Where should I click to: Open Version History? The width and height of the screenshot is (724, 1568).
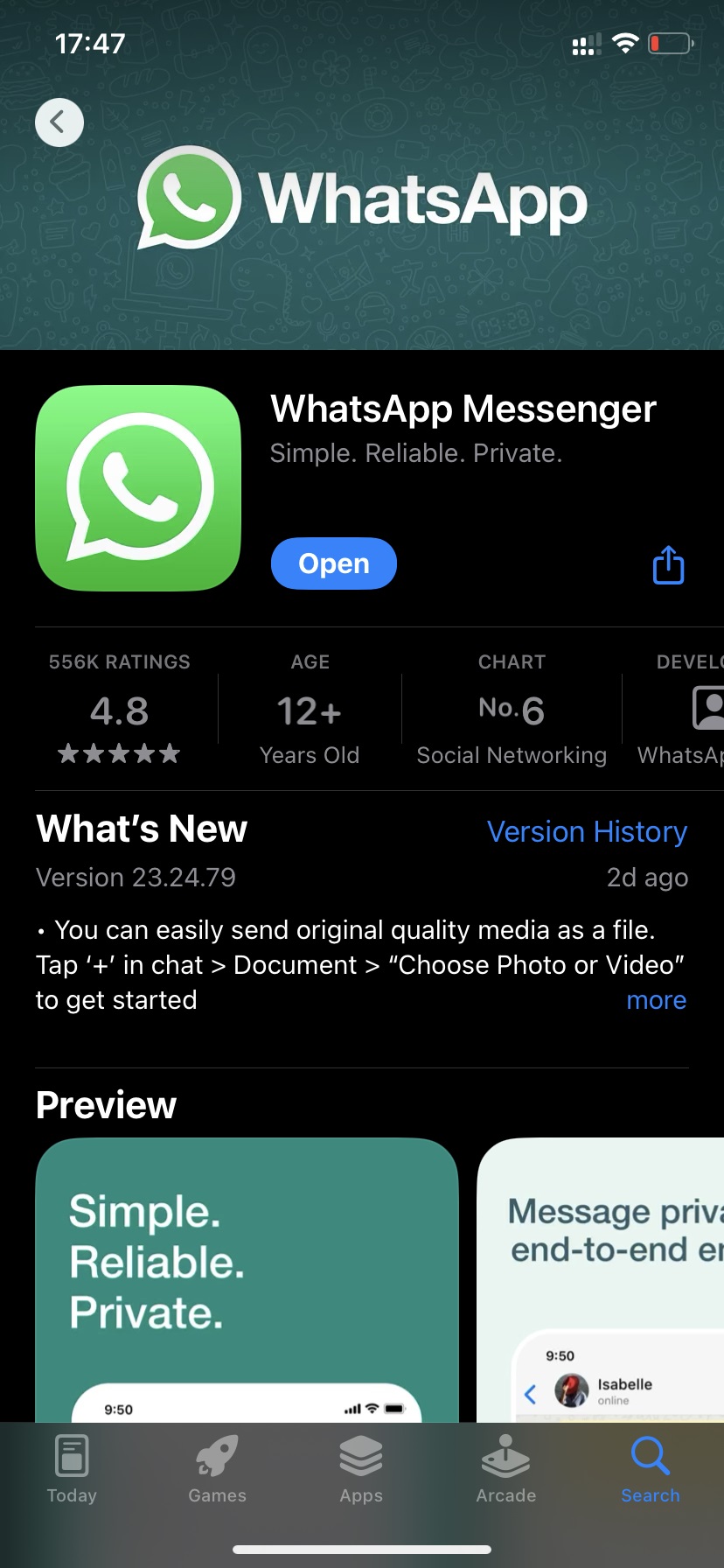(x=587, y=831)
